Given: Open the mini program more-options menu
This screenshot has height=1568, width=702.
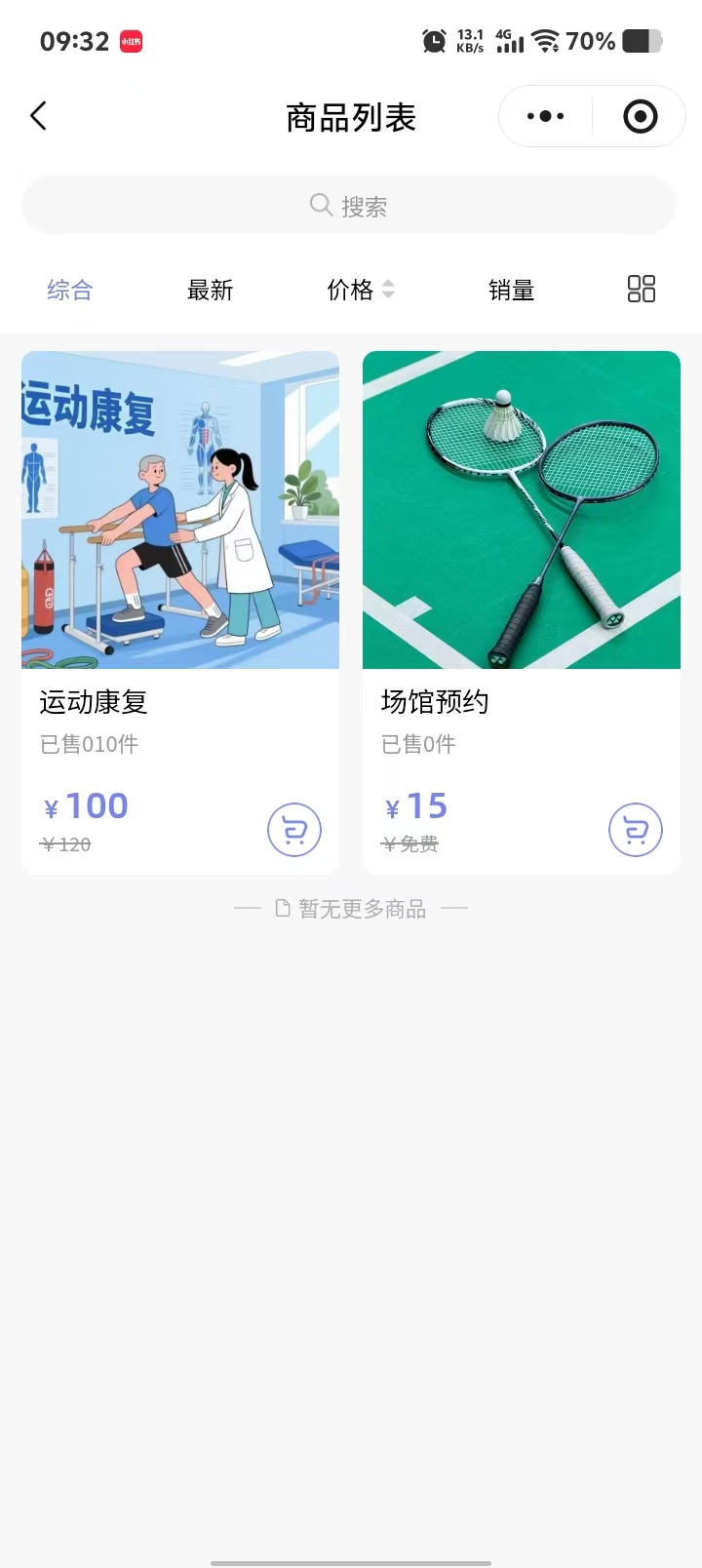Looking at the screenshot, I should click(545, 117).
